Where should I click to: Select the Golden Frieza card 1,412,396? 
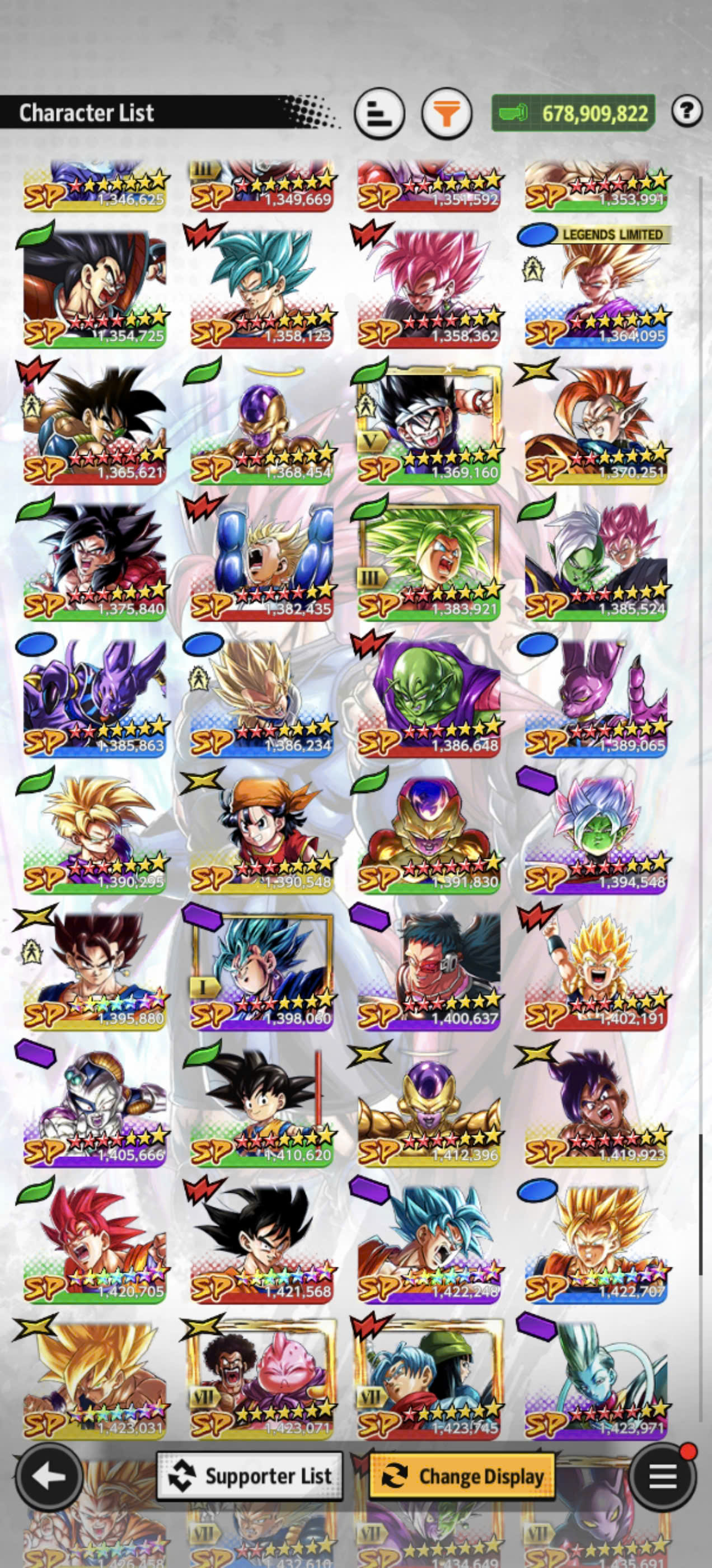429,1107
